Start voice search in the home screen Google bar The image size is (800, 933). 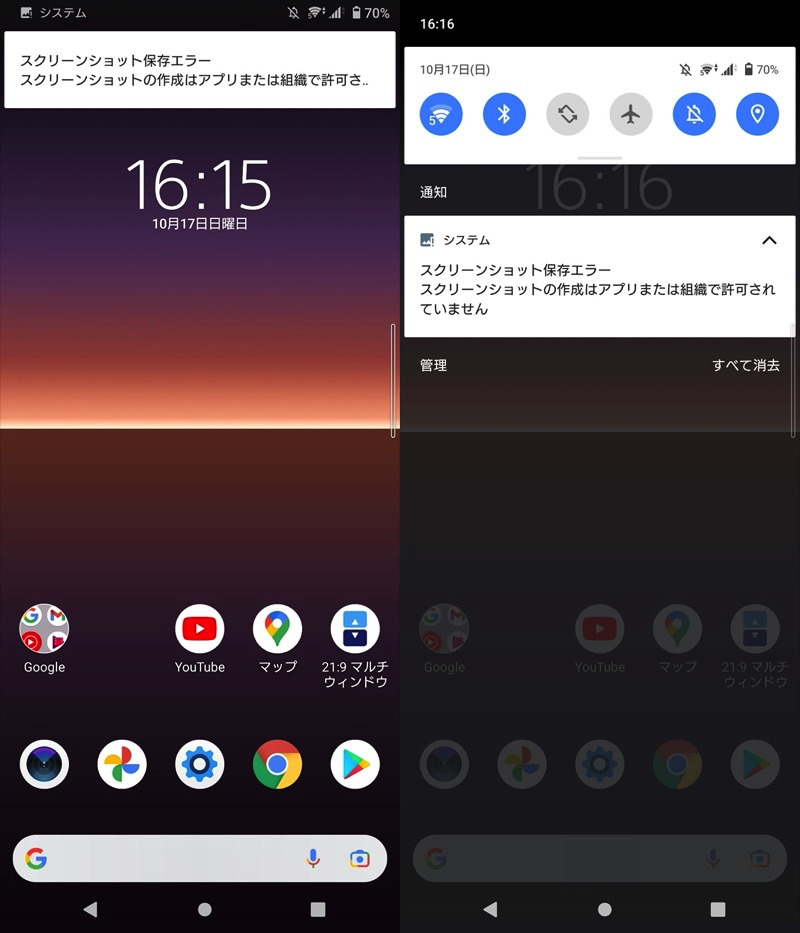pos(313,858)
